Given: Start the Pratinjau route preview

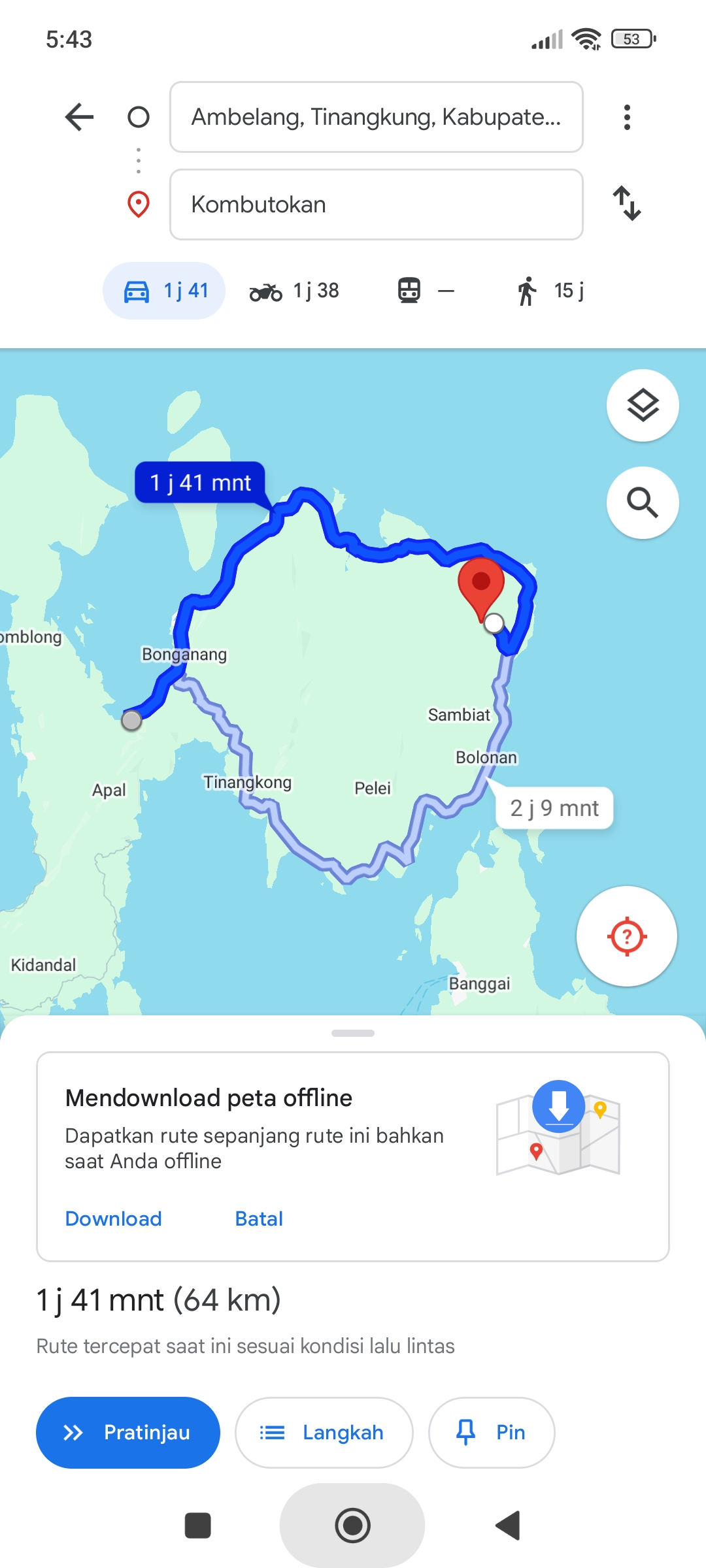Looking at the screenshot, I should click(128, 1433).
